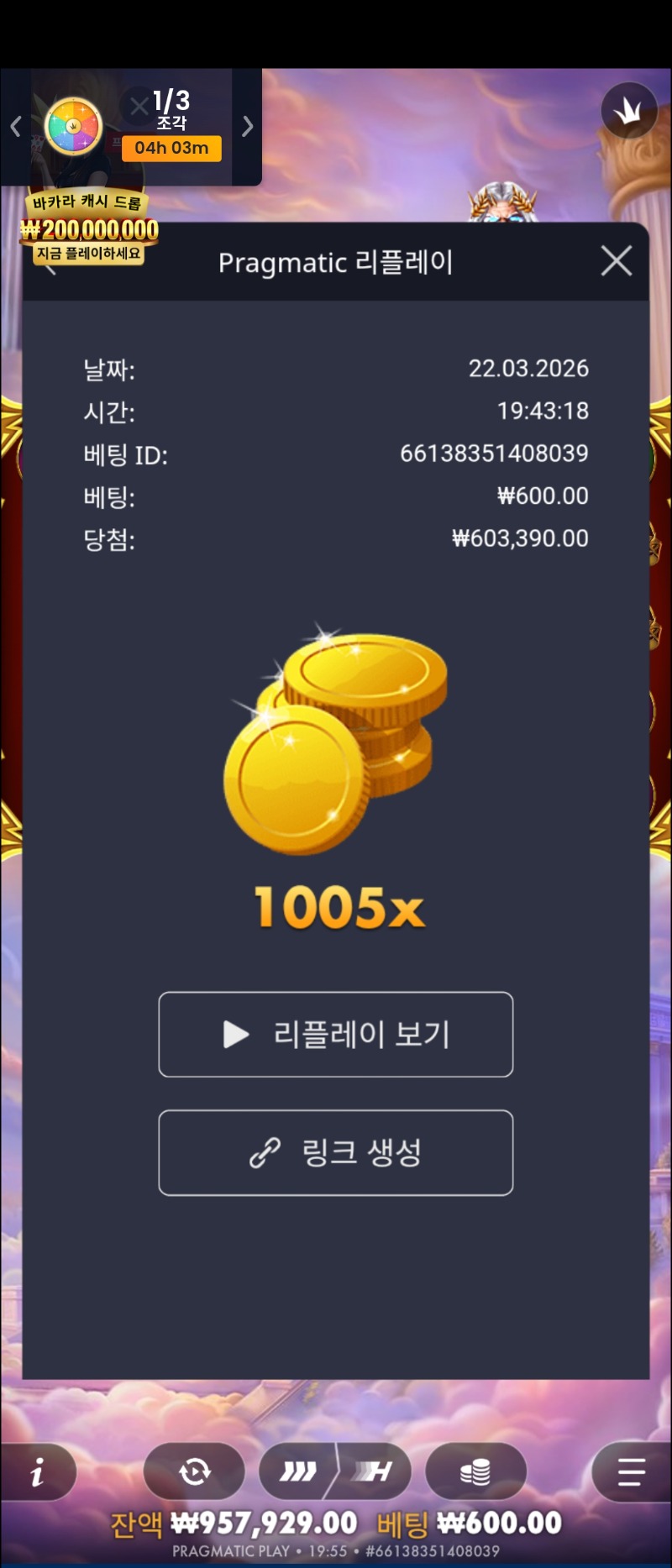Generate a share link with 링크 생성

point(336,1152)
